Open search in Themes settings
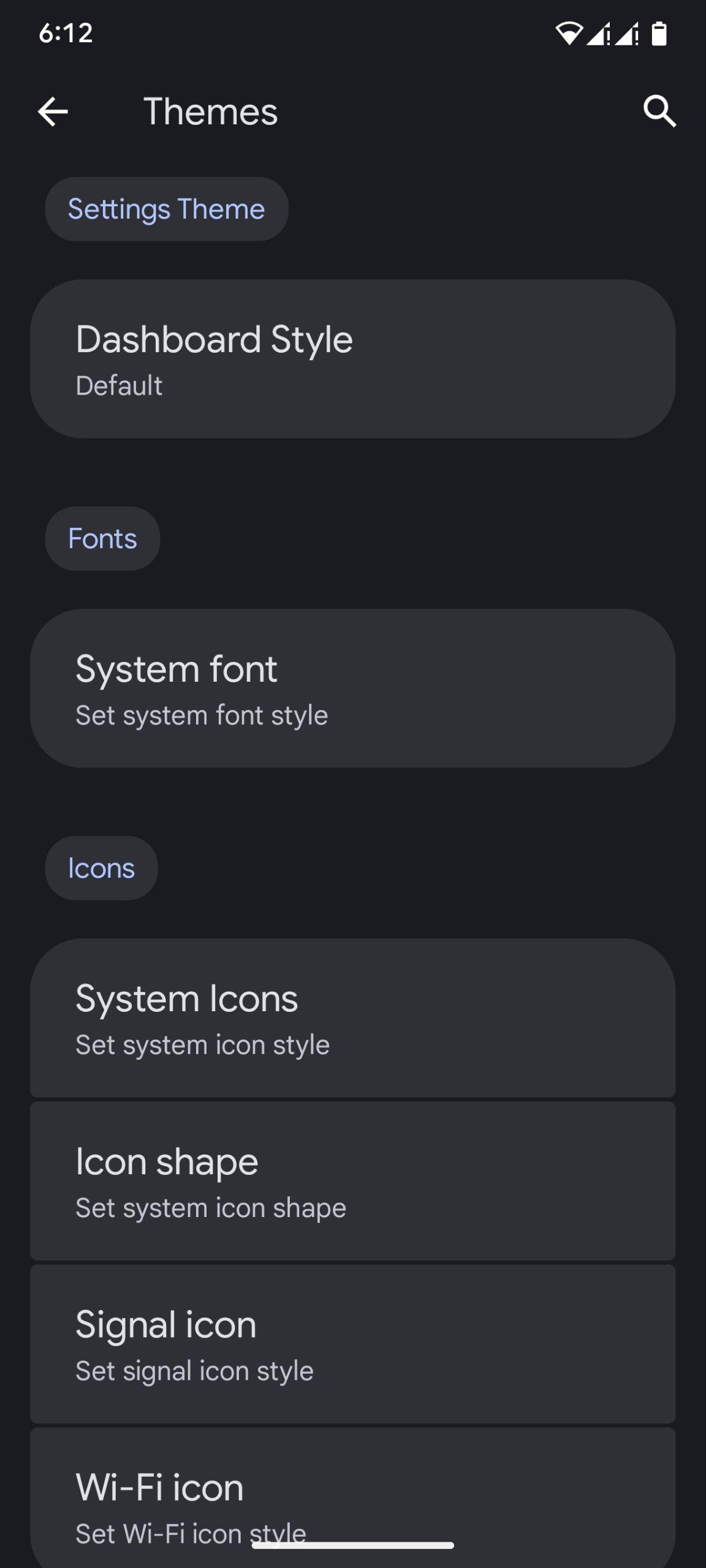Viewport: 706px width, 1568px height. 659,112
